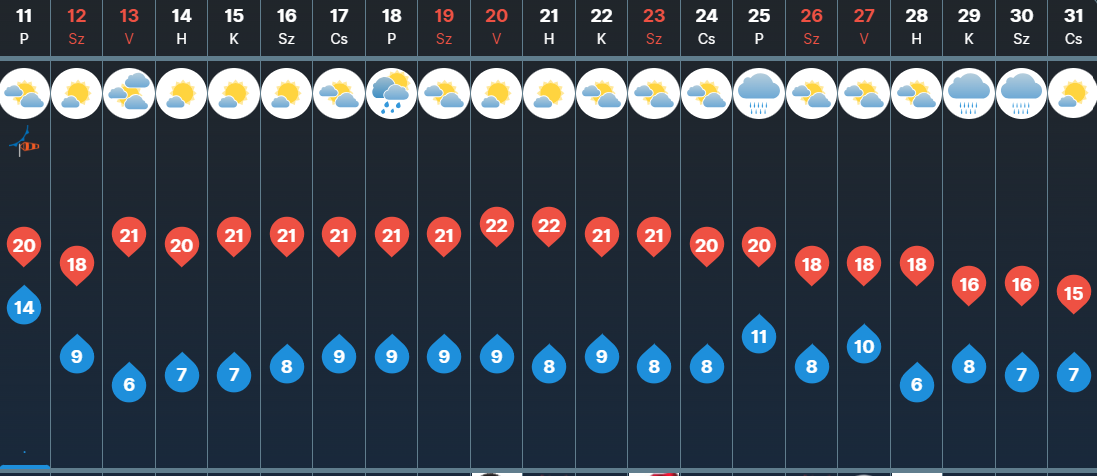Select the day column for Saturday 12
Image resolution: width=1097 pixels, height=476 pixels.
click(x=77, y=27)
